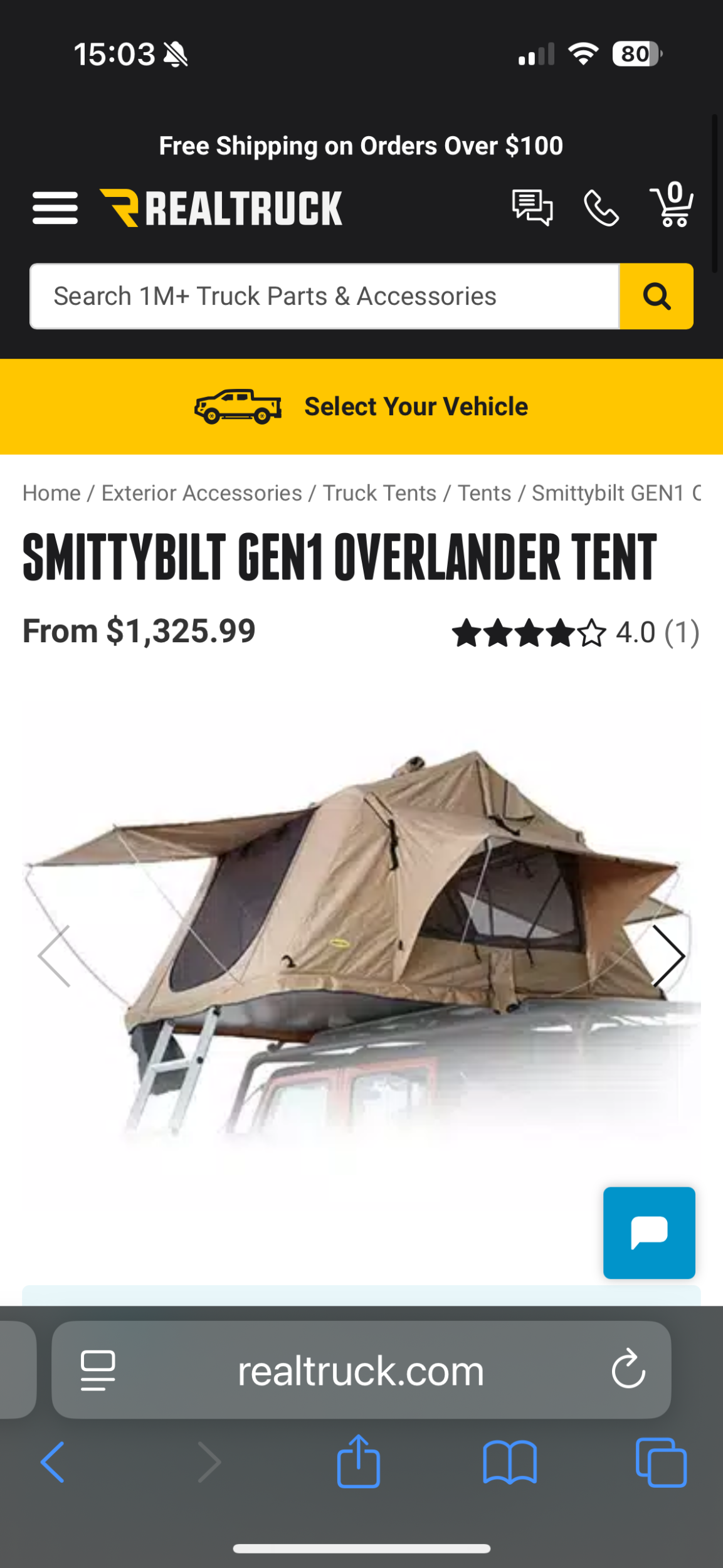
Task: Open Tents breadcrumb link
Action: (484, 493)
